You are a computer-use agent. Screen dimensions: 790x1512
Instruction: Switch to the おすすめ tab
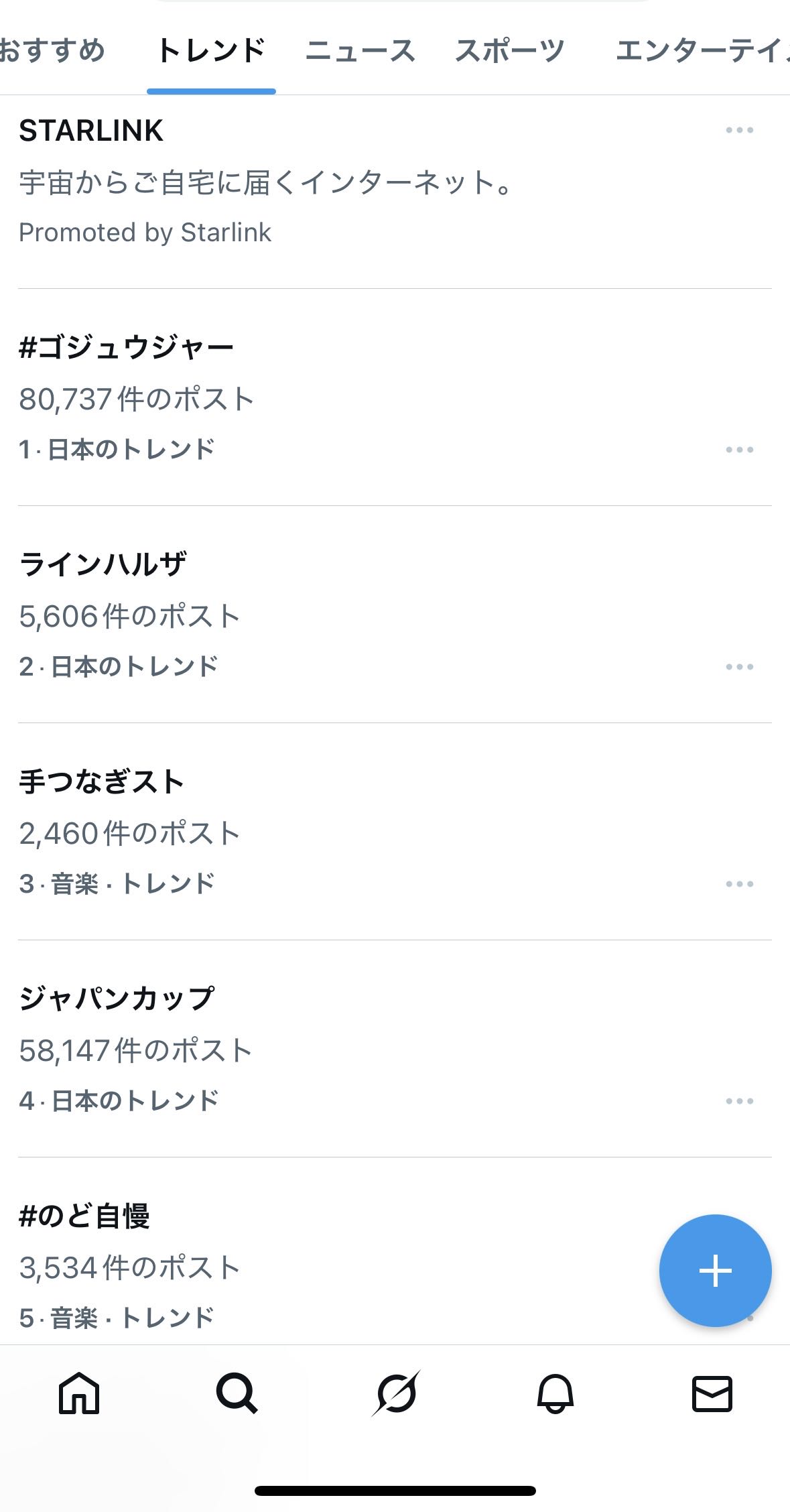coord(52,51)
